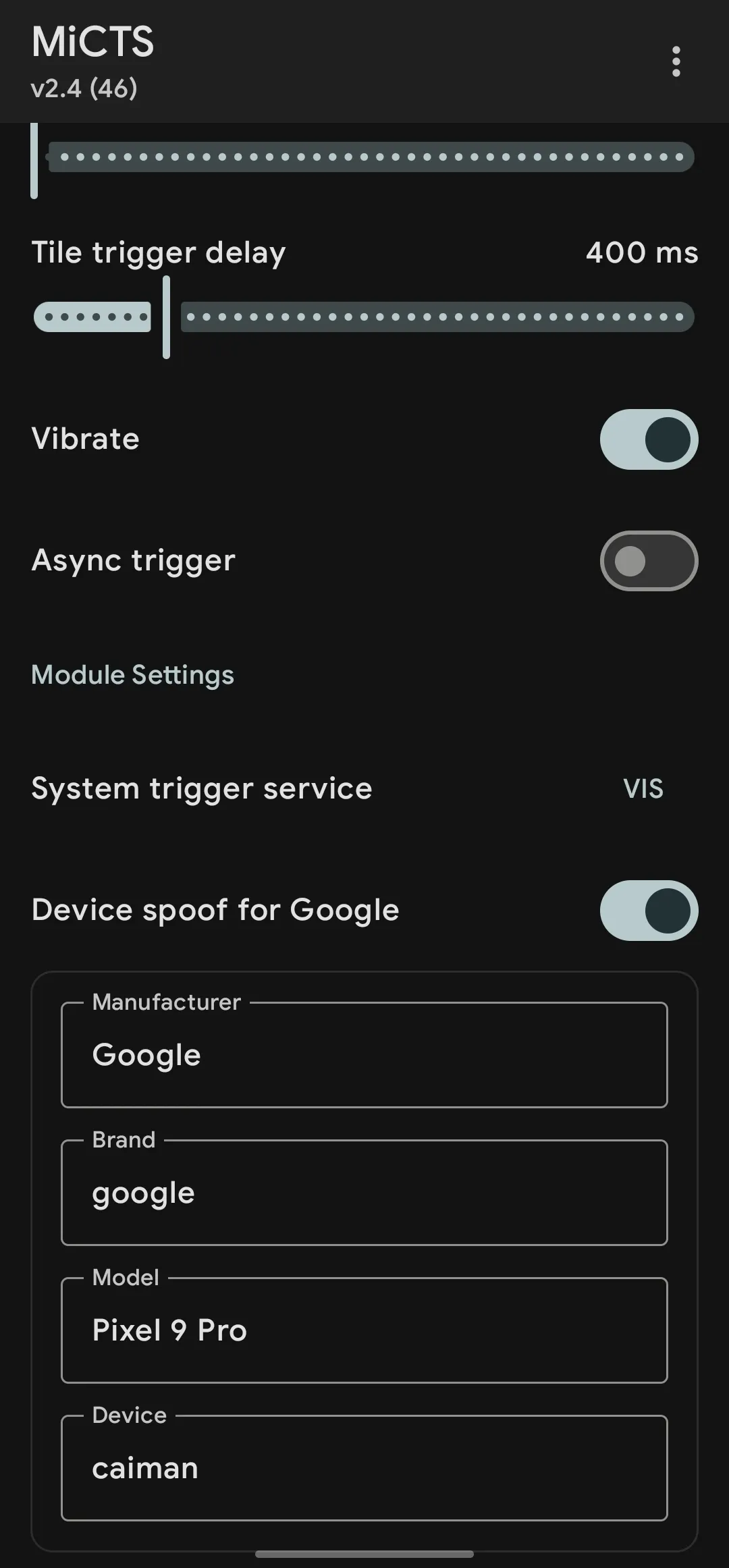Image resolution: width=729 pixels, height=1568 pixels.
Task: Open System trigger service setting
Action: coord(364,788)
